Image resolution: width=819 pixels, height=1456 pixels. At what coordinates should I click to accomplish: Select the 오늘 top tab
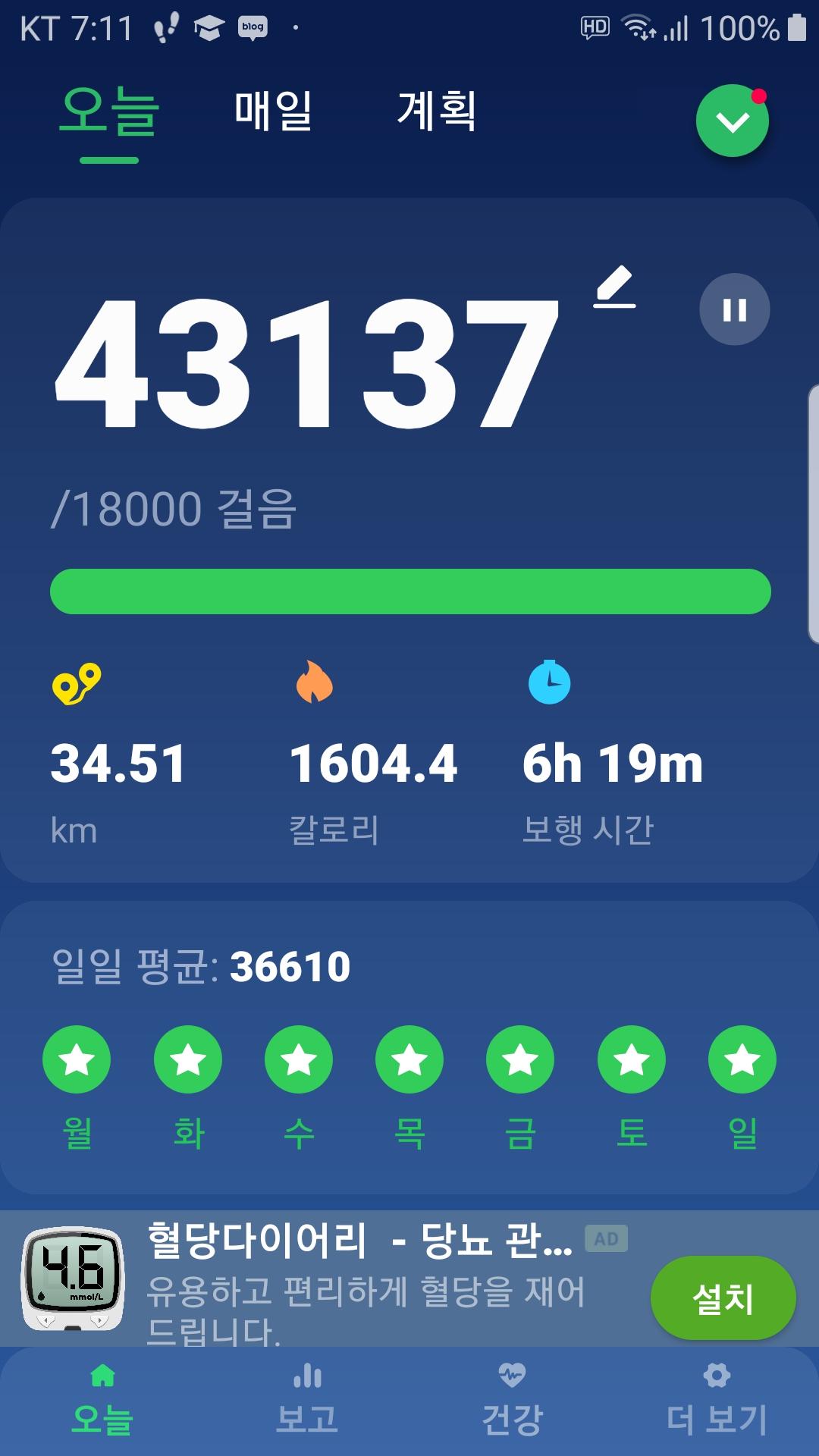[x=109, y=112]
